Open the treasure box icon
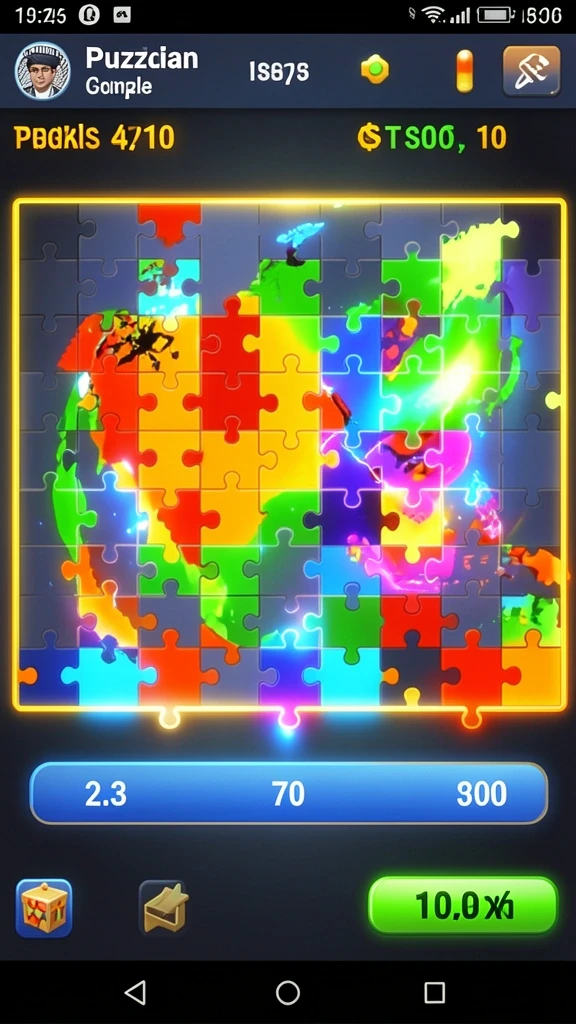This screenshot has height=1024, width=576. (x=44, y=908)
